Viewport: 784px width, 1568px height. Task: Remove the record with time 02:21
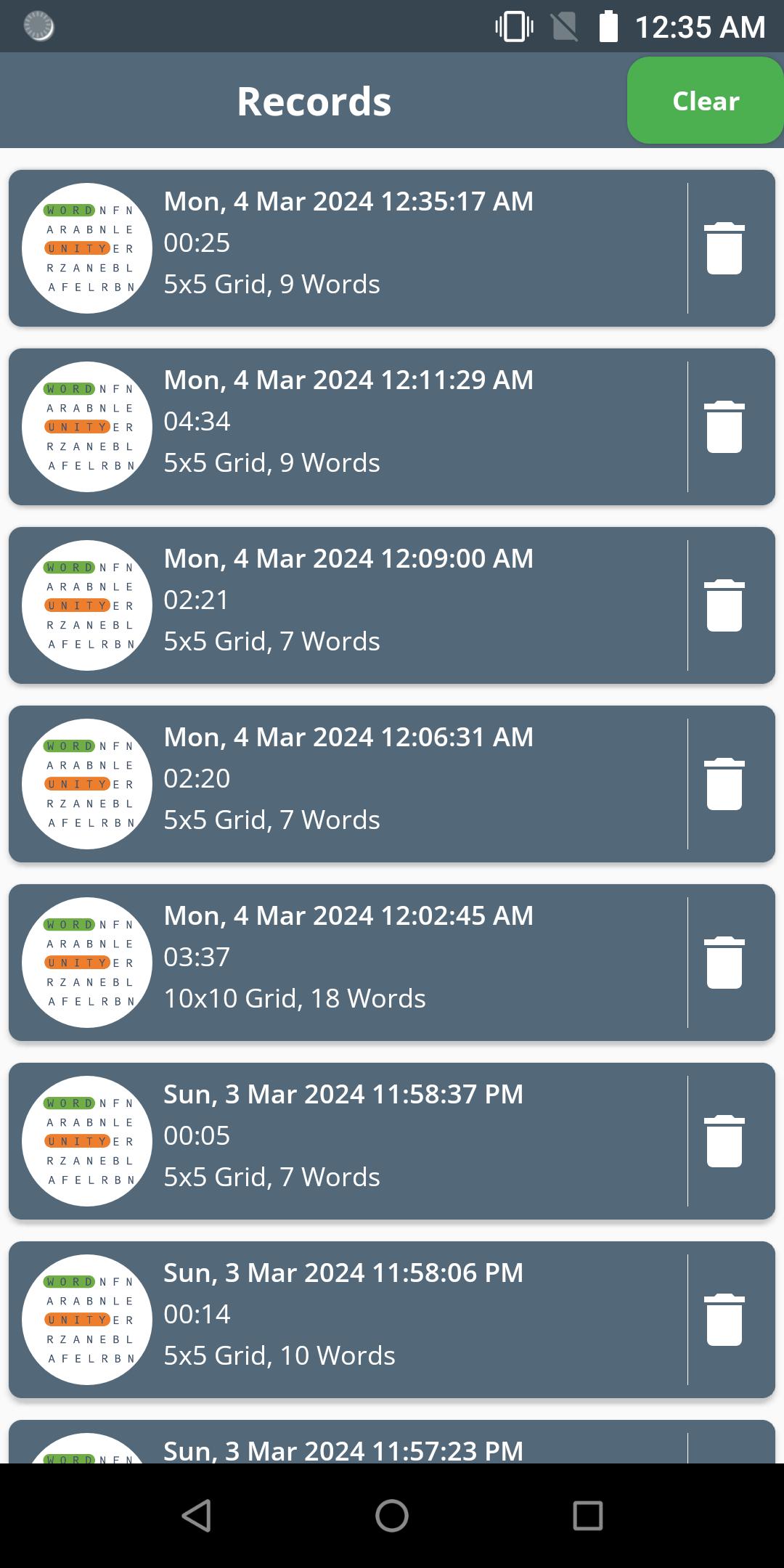(x=724, y=605)
